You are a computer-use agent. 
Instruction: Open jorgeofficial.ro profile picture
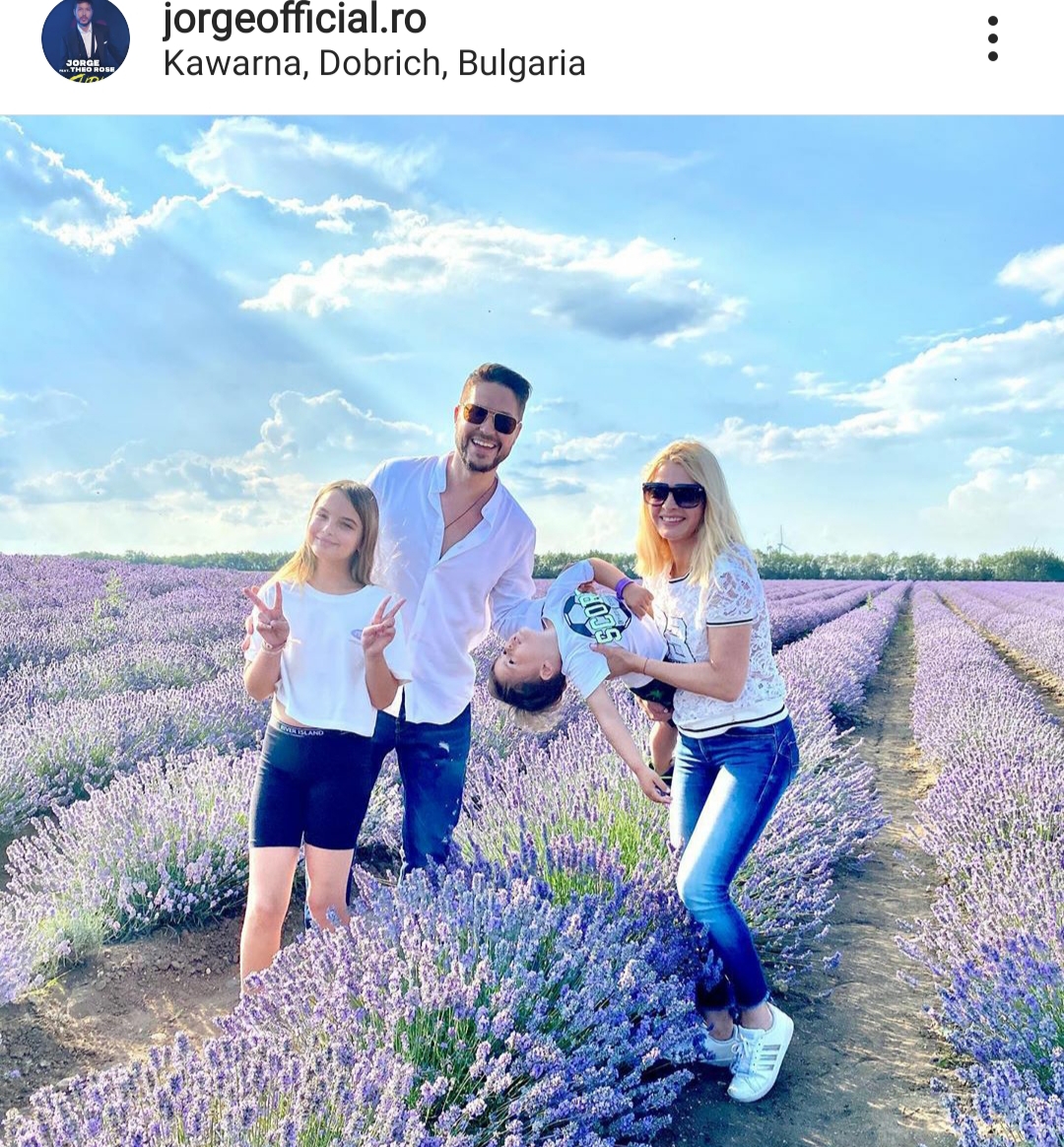click(x=86, y=39)
